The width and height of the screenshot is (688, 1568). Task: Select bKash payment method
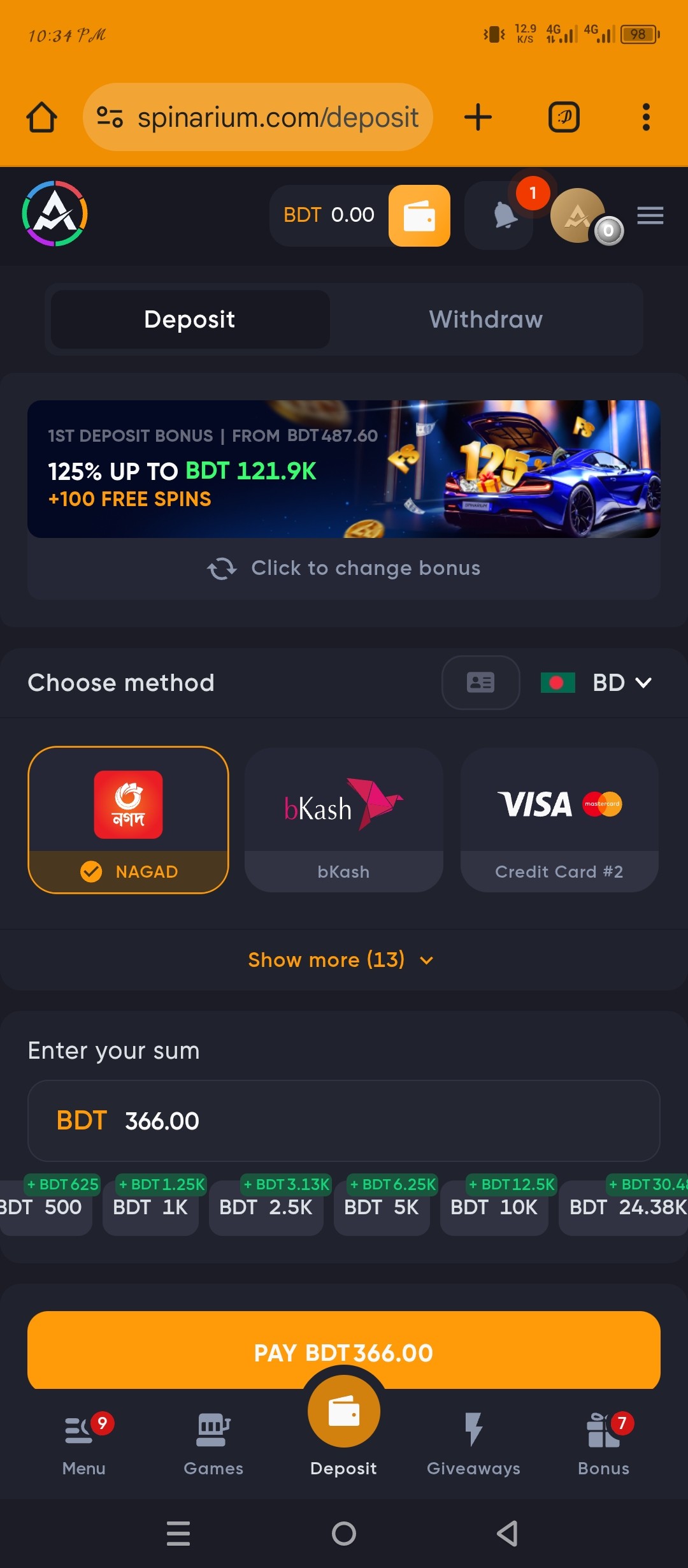click(x=343, y=820)
